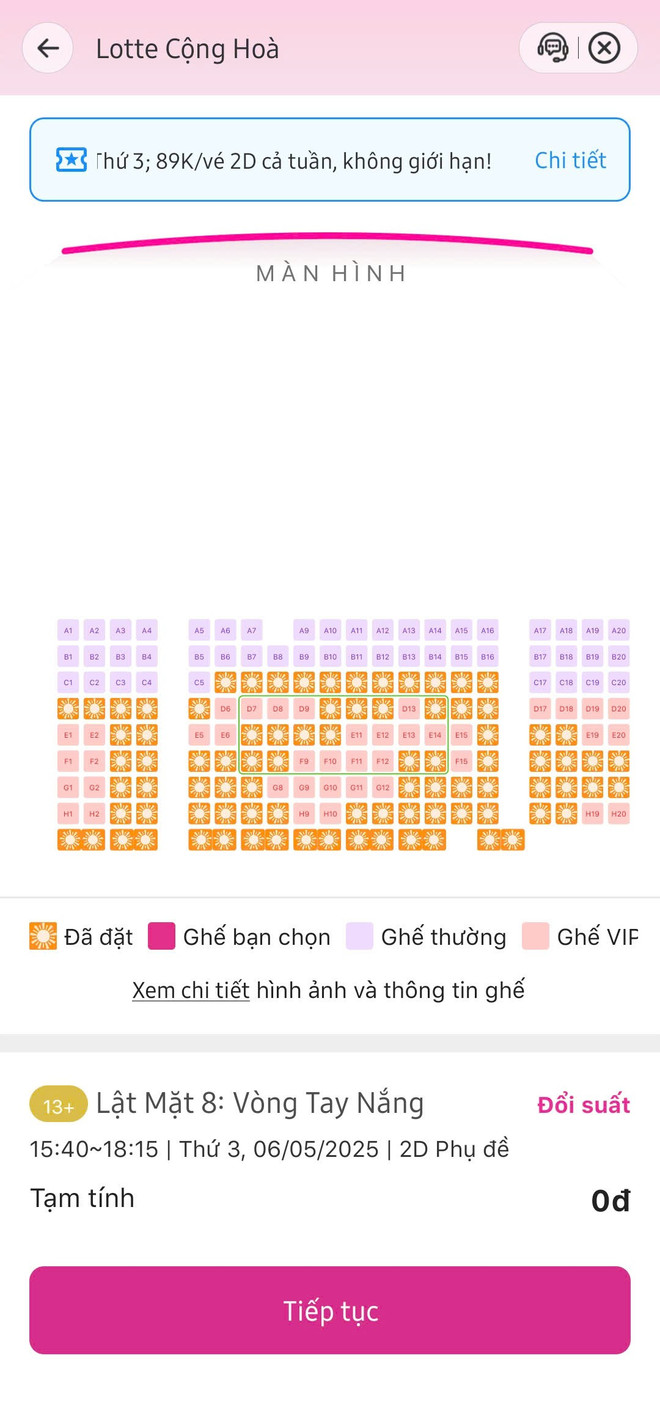Change showtime with Đổi suất

click(584, 1104)
